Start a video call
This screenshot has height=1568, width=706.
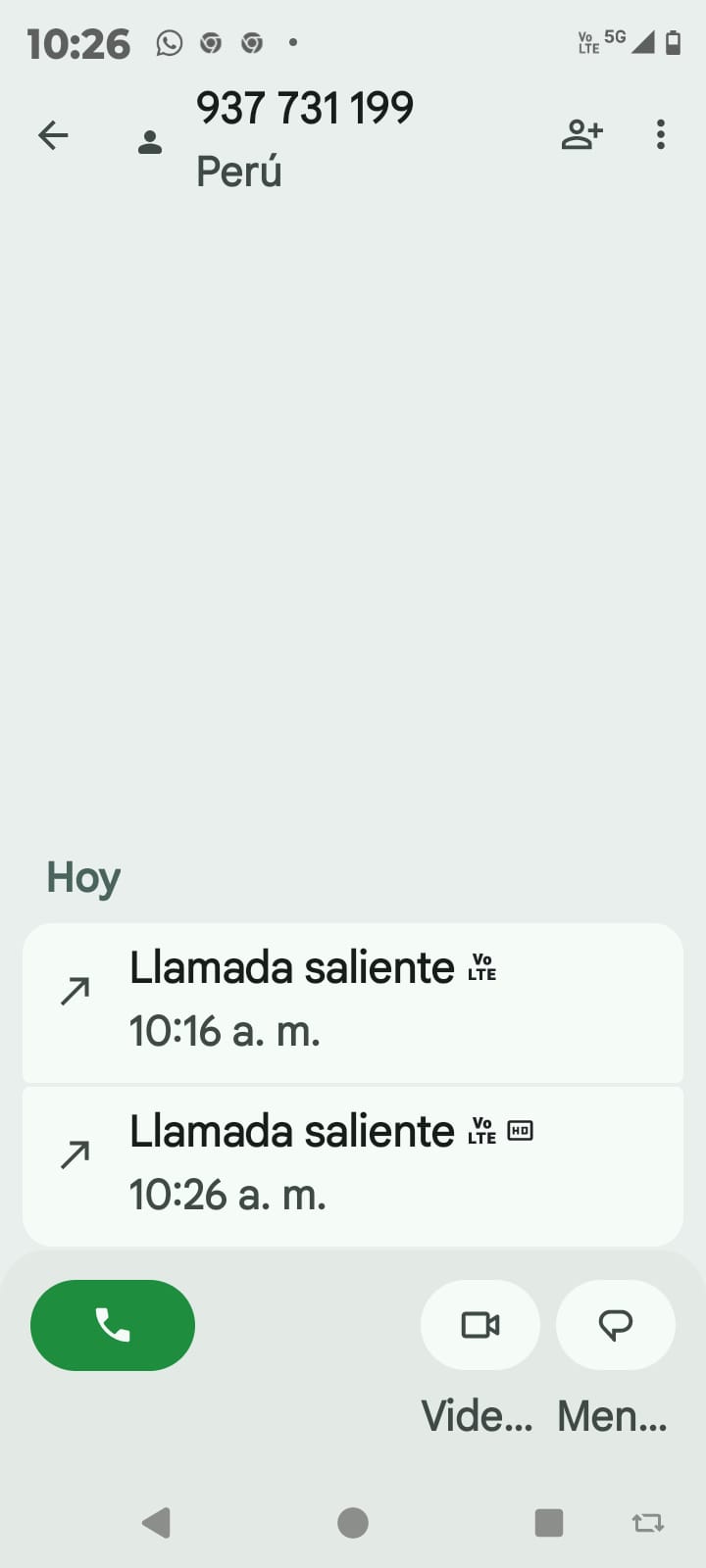(479, 1325)
